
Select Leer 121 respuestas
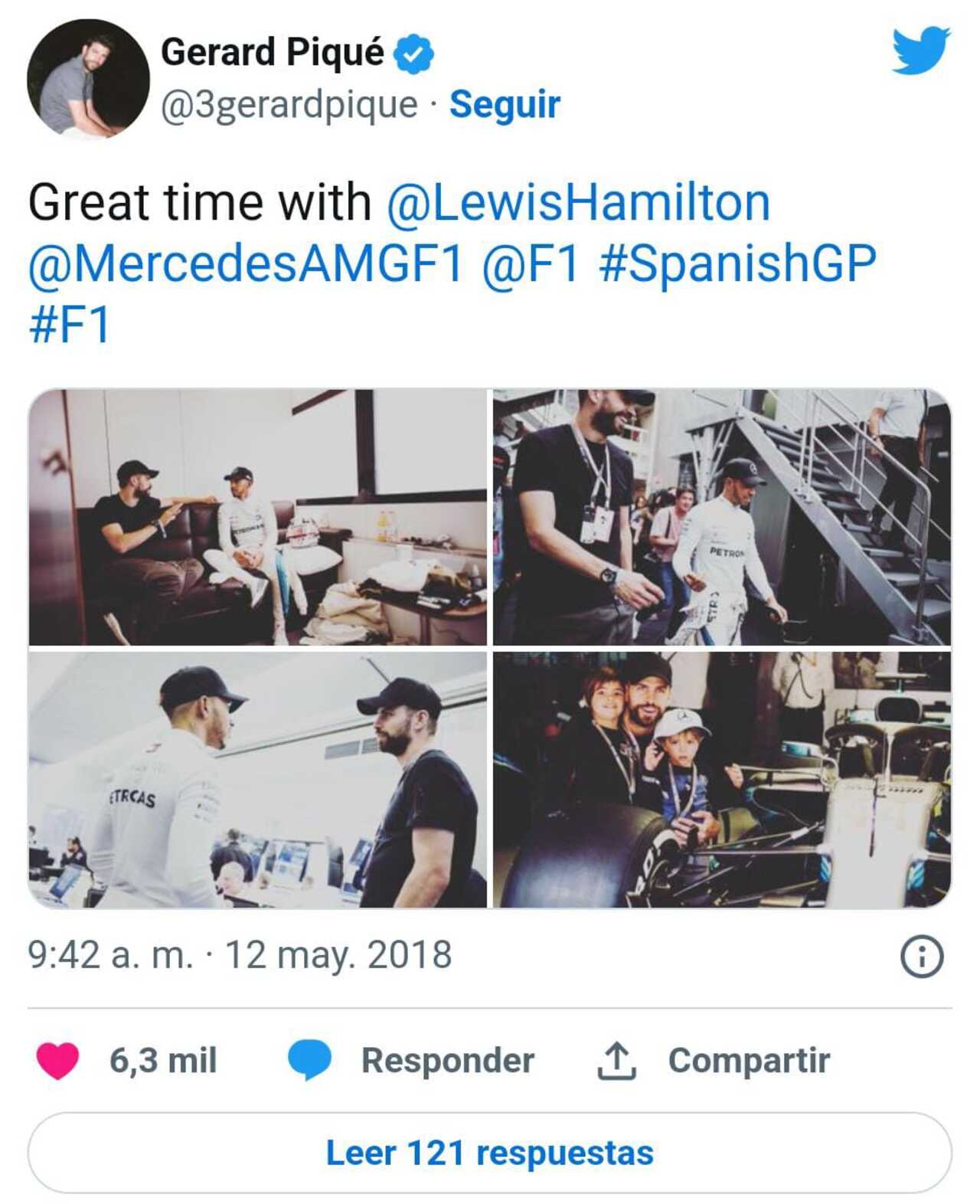(x=490, y=1153)
